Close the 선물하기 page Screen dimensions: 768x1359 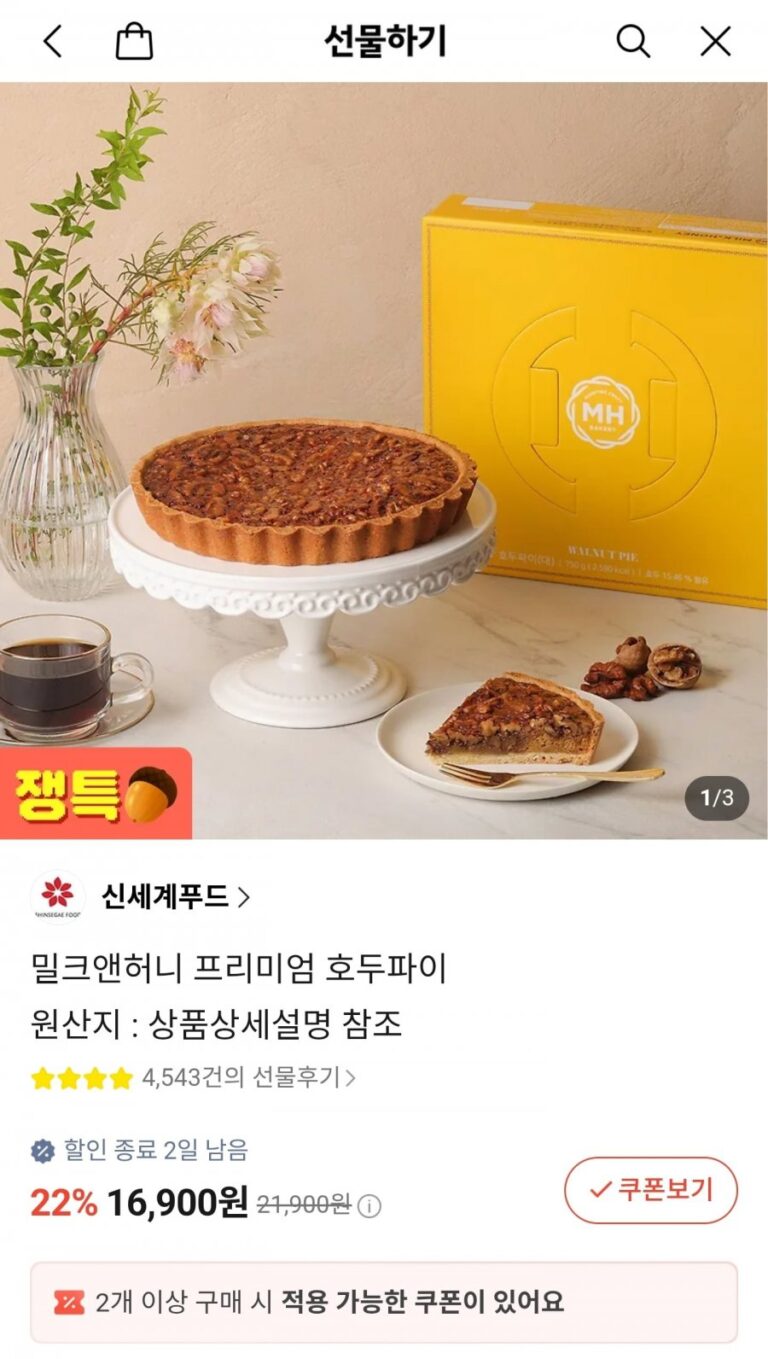coord(715,42)
